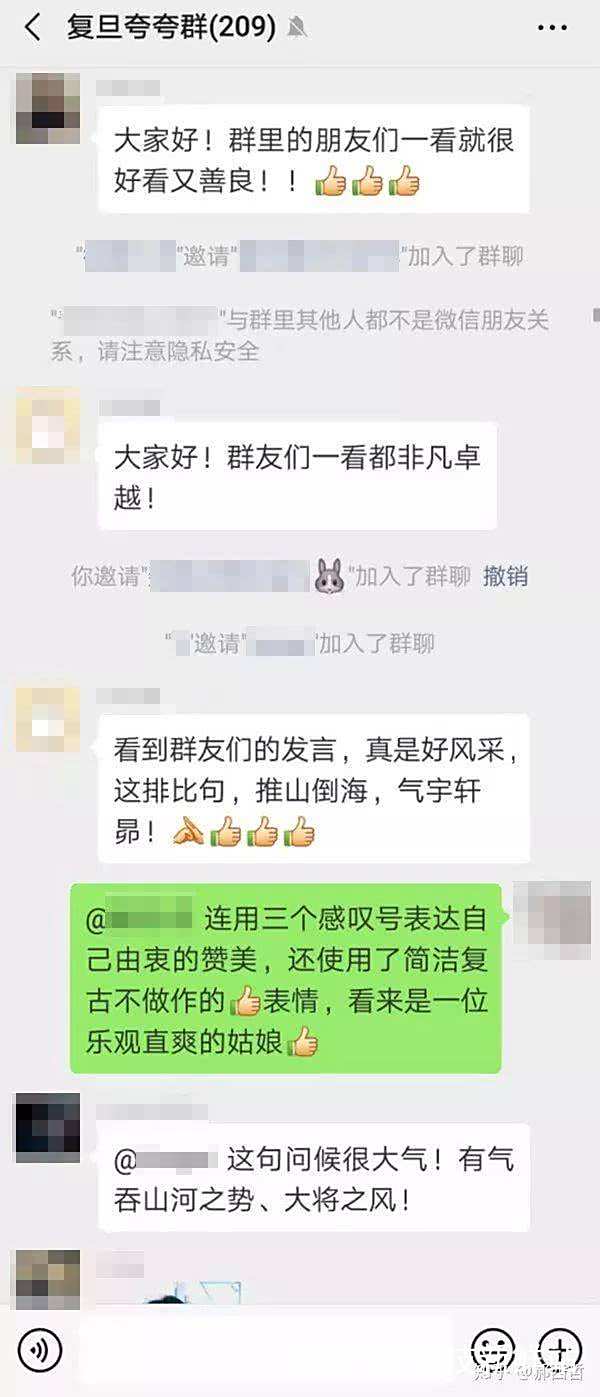This screenshot has height=1397, width=600.
Task: Open the group chat overflow menu
Action: [x=551, y=28]
